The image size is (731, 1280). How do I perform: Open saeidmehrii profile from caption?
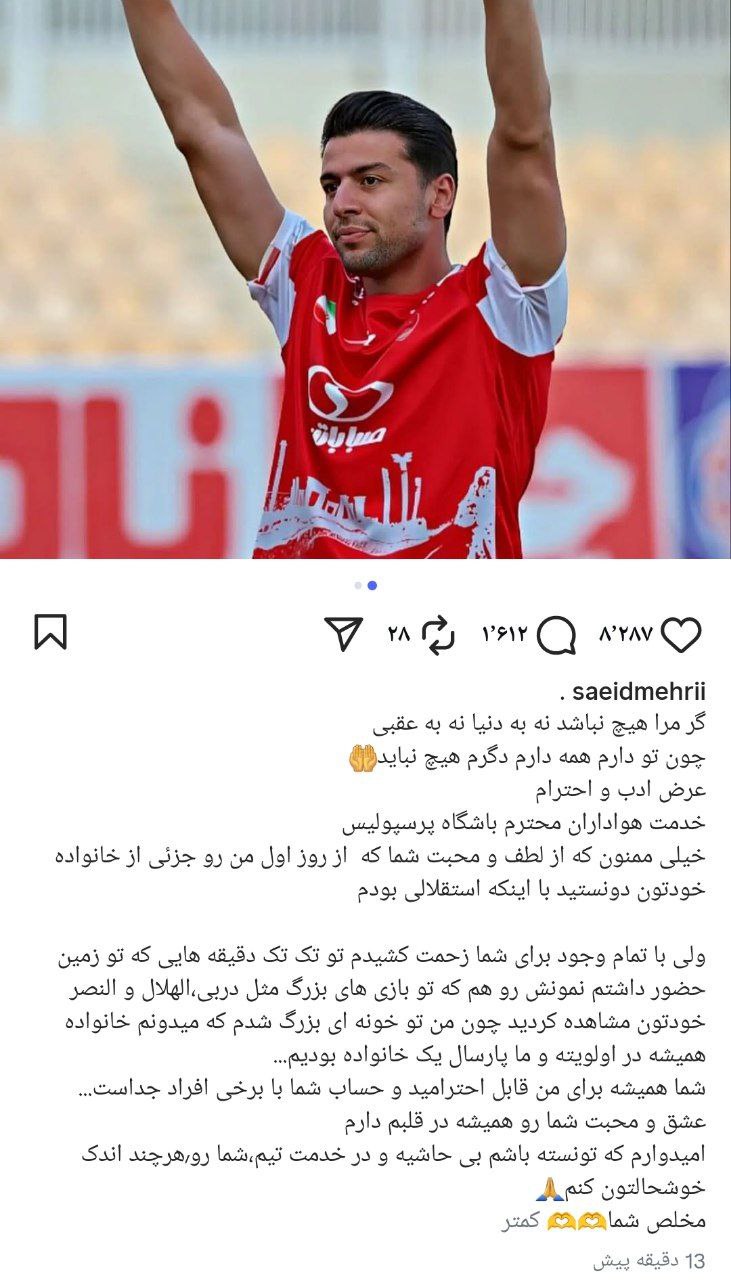640,692
